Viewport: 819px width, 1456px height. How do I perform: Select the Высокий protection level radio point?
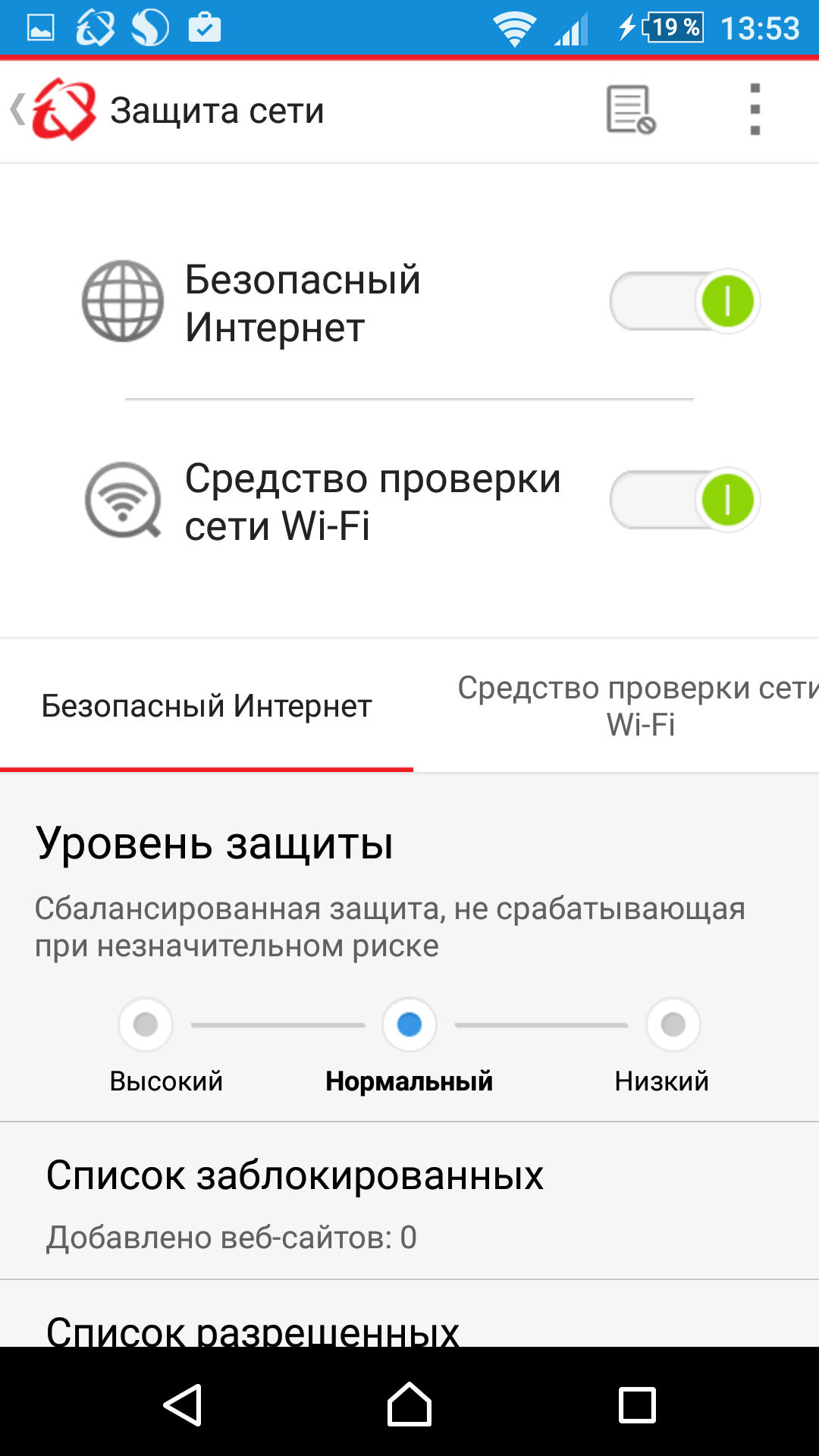tap(146, 1025)
